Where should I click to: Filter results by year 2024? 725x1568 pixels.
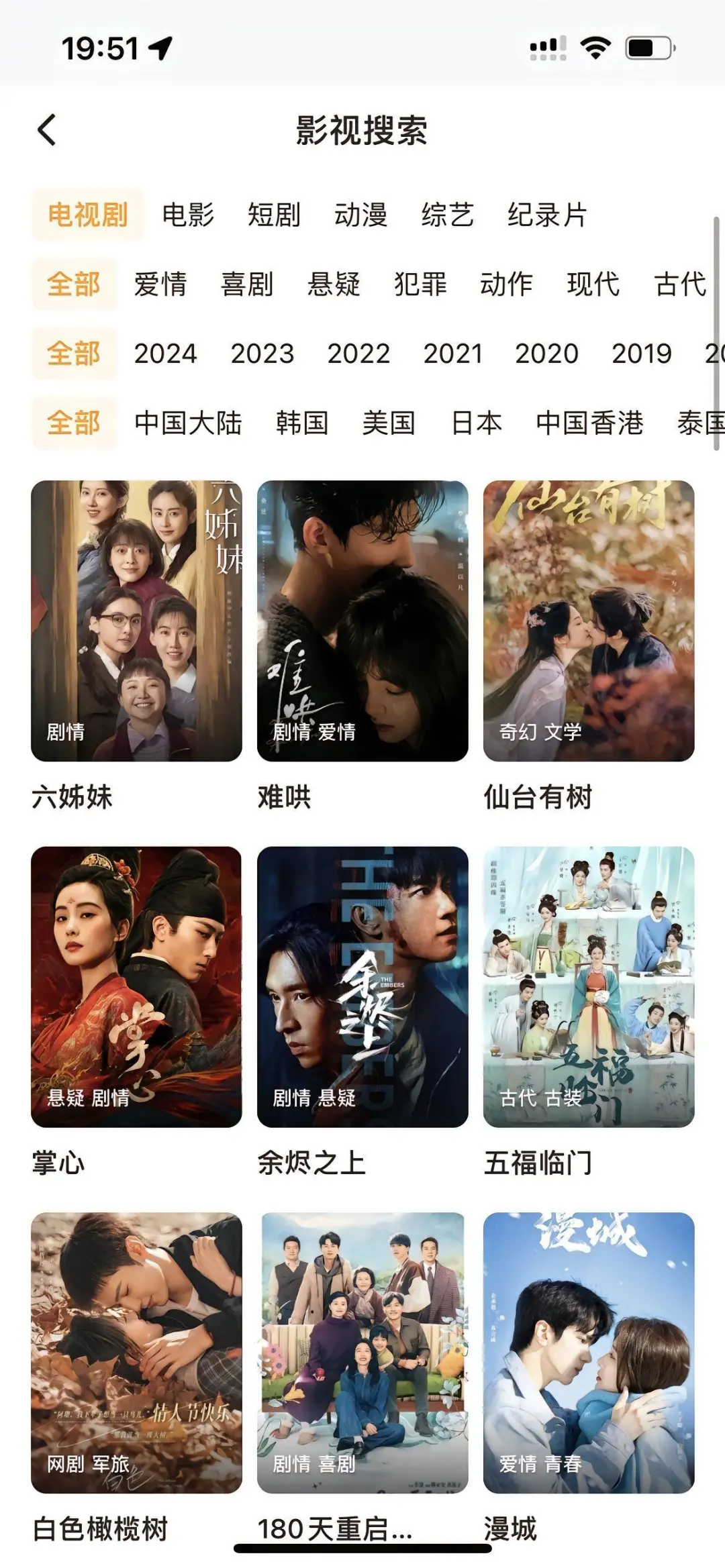click(x=165, y=354)
